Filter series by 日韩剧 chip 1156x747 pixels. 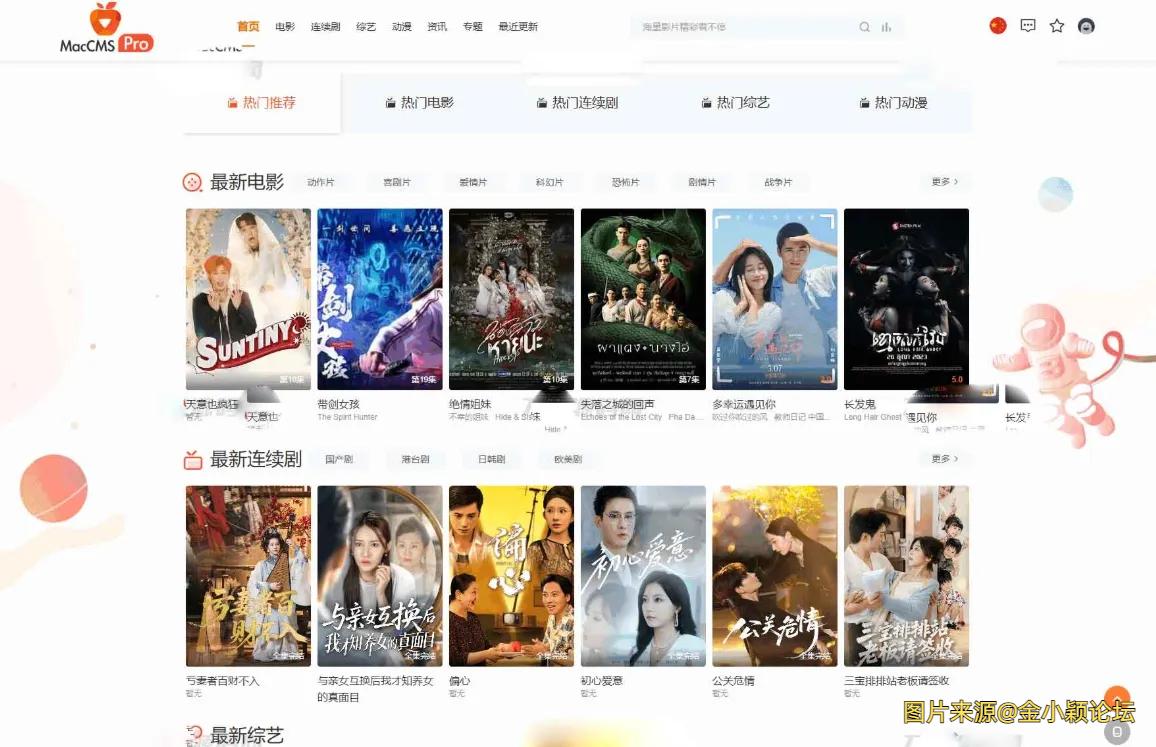pyautogui.click(x=491, y=459)
